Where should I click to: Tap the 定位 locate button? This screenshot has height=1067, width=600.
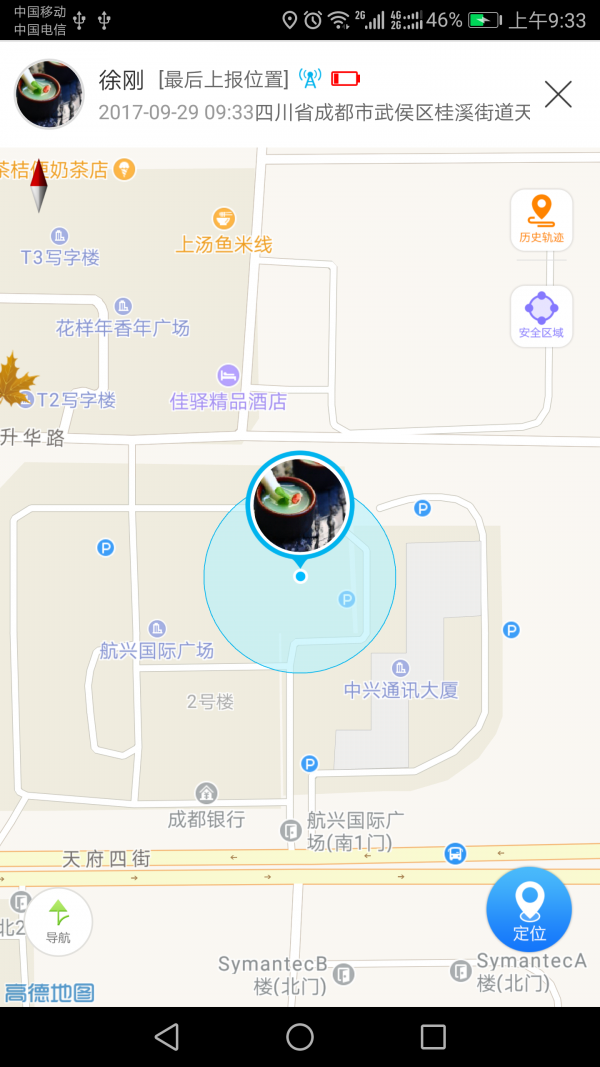coord(529,910)
